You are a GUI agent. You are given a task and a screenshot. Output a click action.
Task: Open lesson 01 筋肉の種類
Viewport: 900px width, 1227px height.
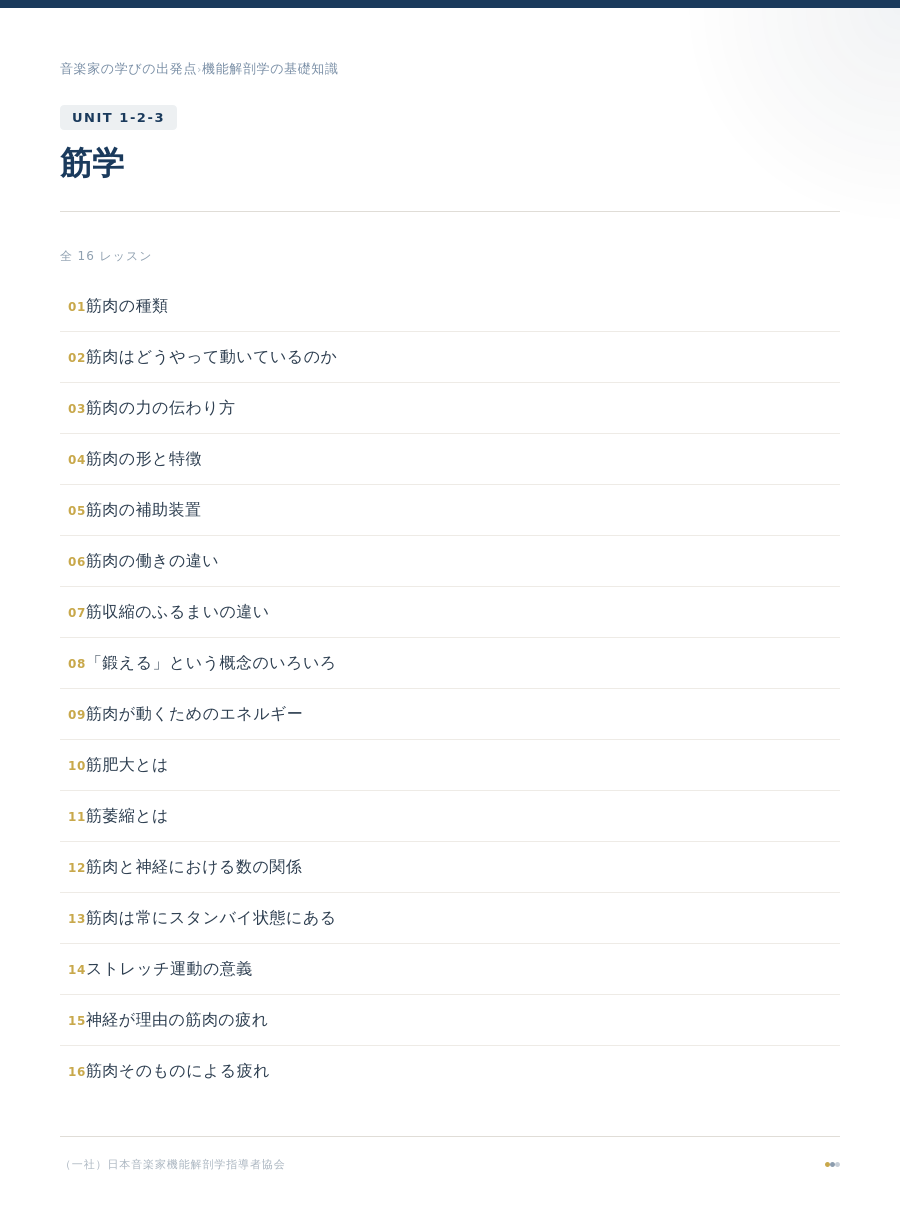click(x=127, y=306)
